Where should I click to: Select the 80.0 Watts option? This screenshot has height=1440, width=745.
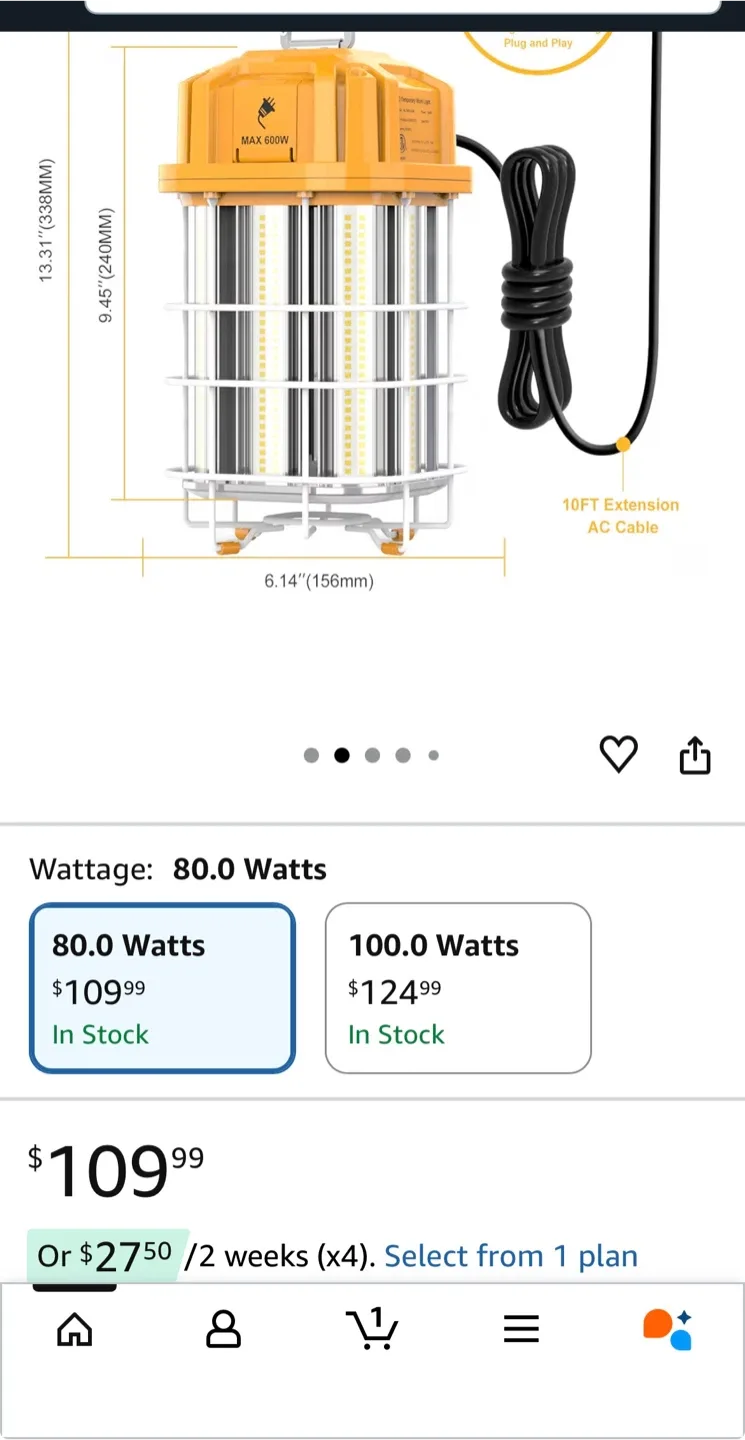pos(163,988)
